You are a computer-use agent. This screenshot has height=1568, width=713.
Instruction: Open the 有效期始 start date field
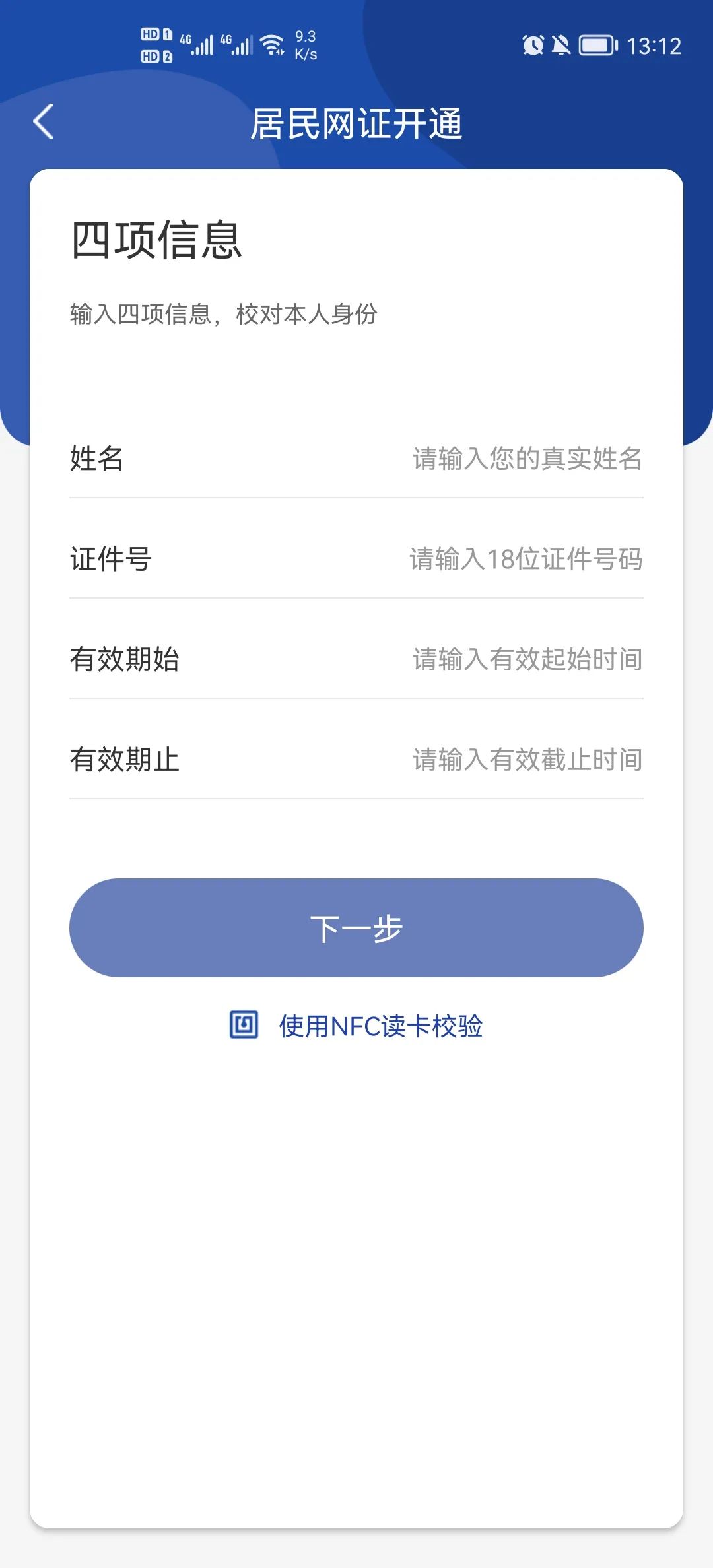527,659
